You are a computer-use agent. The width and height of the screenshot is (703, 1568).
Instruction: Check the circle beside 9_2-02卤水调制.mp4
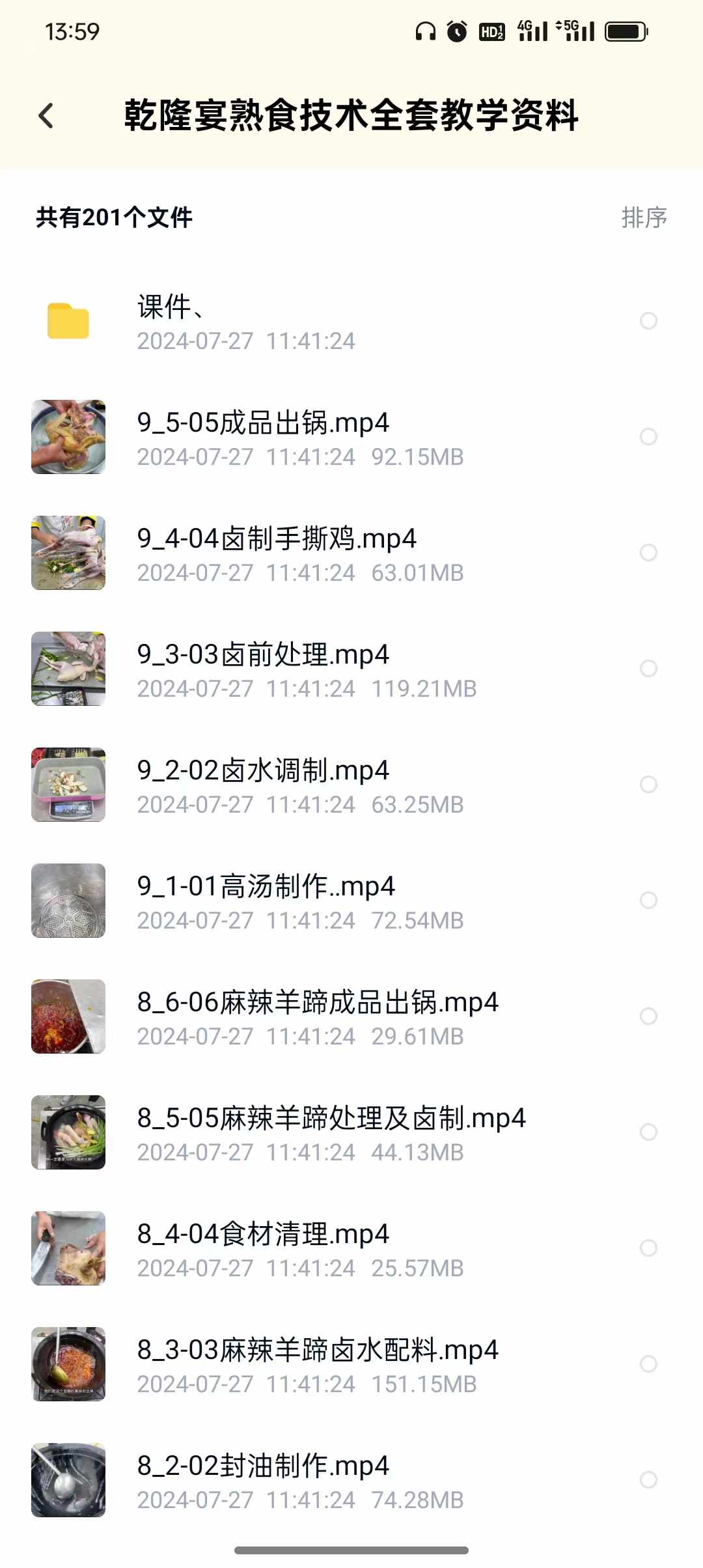point(648,784)
